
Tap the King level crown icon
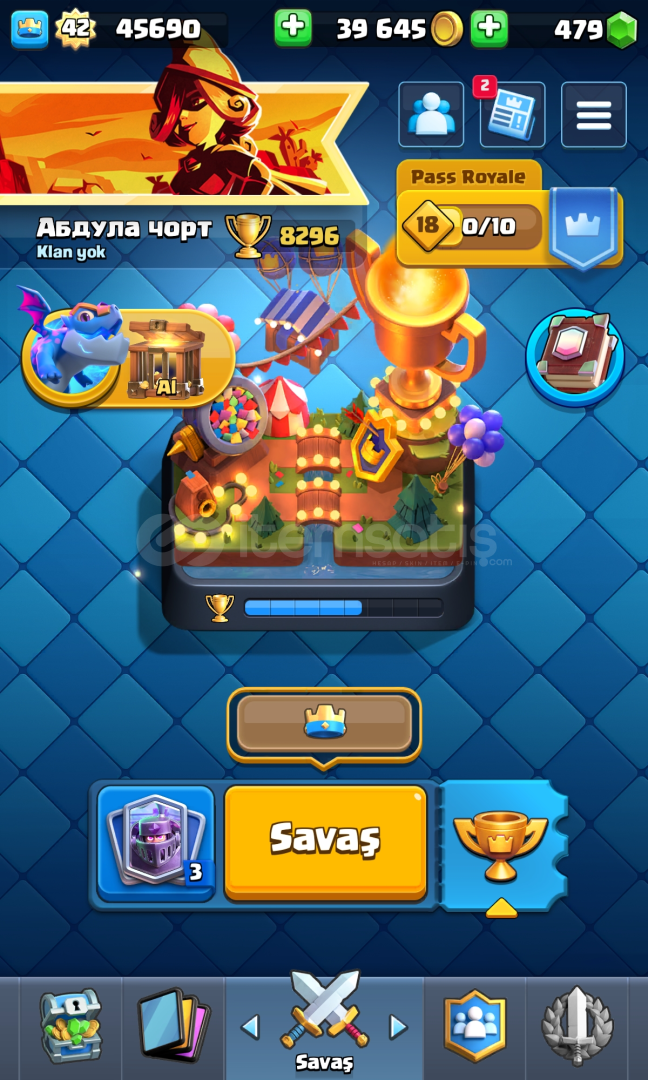point(30,30)
